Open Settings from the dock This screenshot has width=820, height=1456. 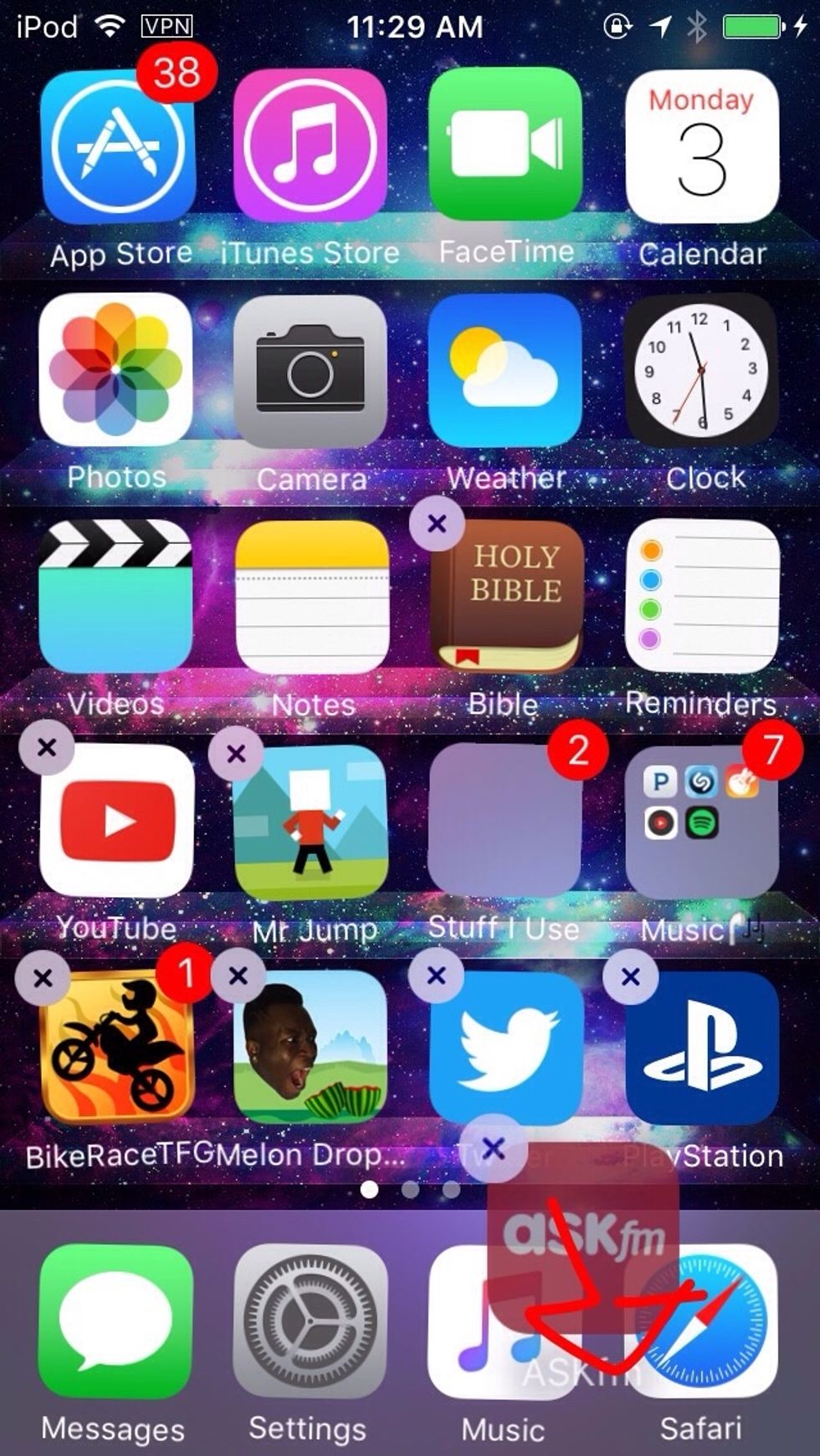click(x=310, y=1322)
